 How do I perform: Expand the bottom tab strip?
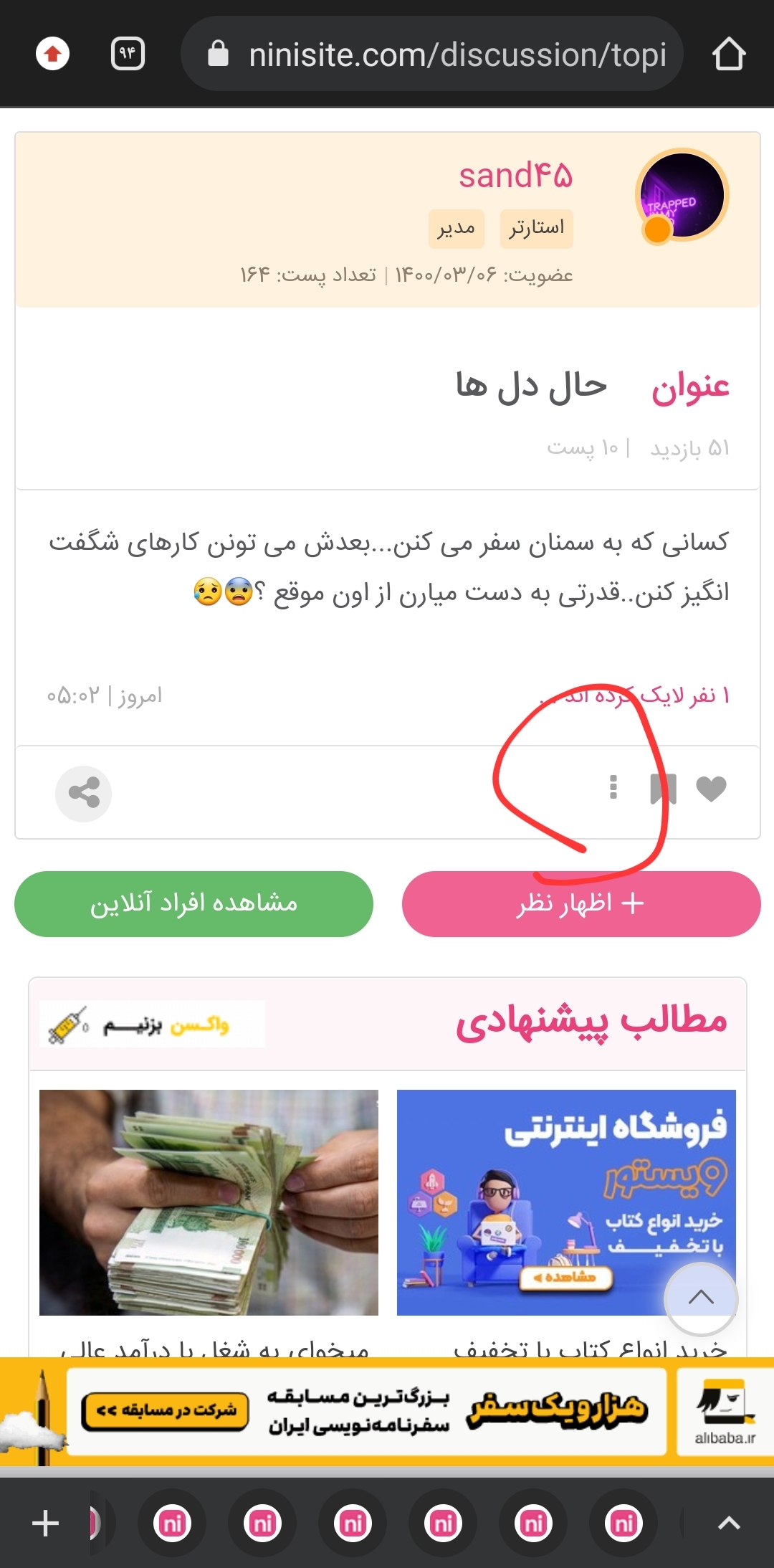(x=729, y=1524)
